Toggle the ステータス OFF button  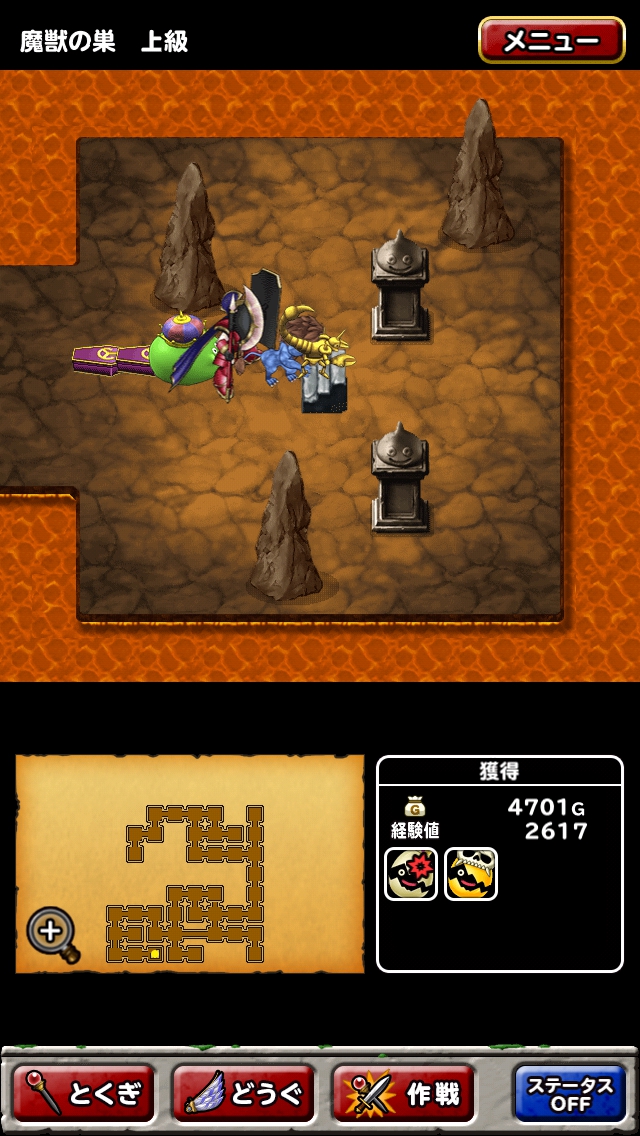click(571, 1094)
